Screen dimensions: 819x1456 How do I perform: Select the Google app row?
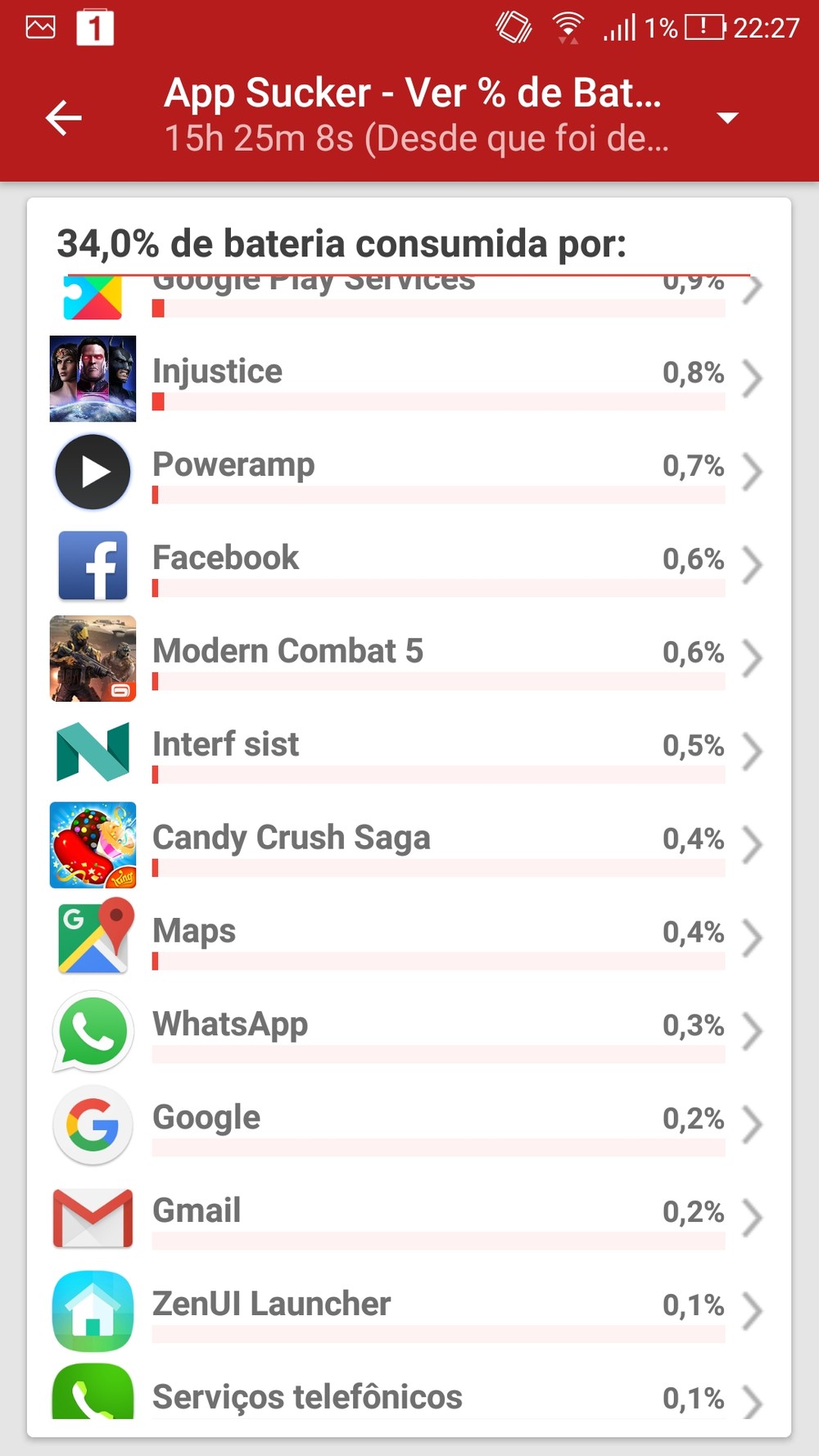(x=409, y=1125)
